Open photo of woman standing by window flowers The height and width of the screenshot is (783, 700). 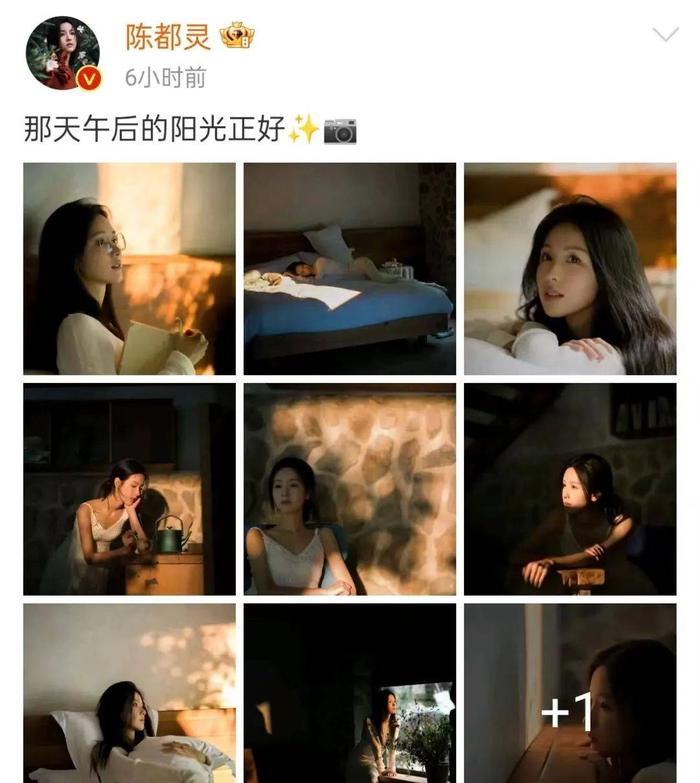(x=349, y=693)
